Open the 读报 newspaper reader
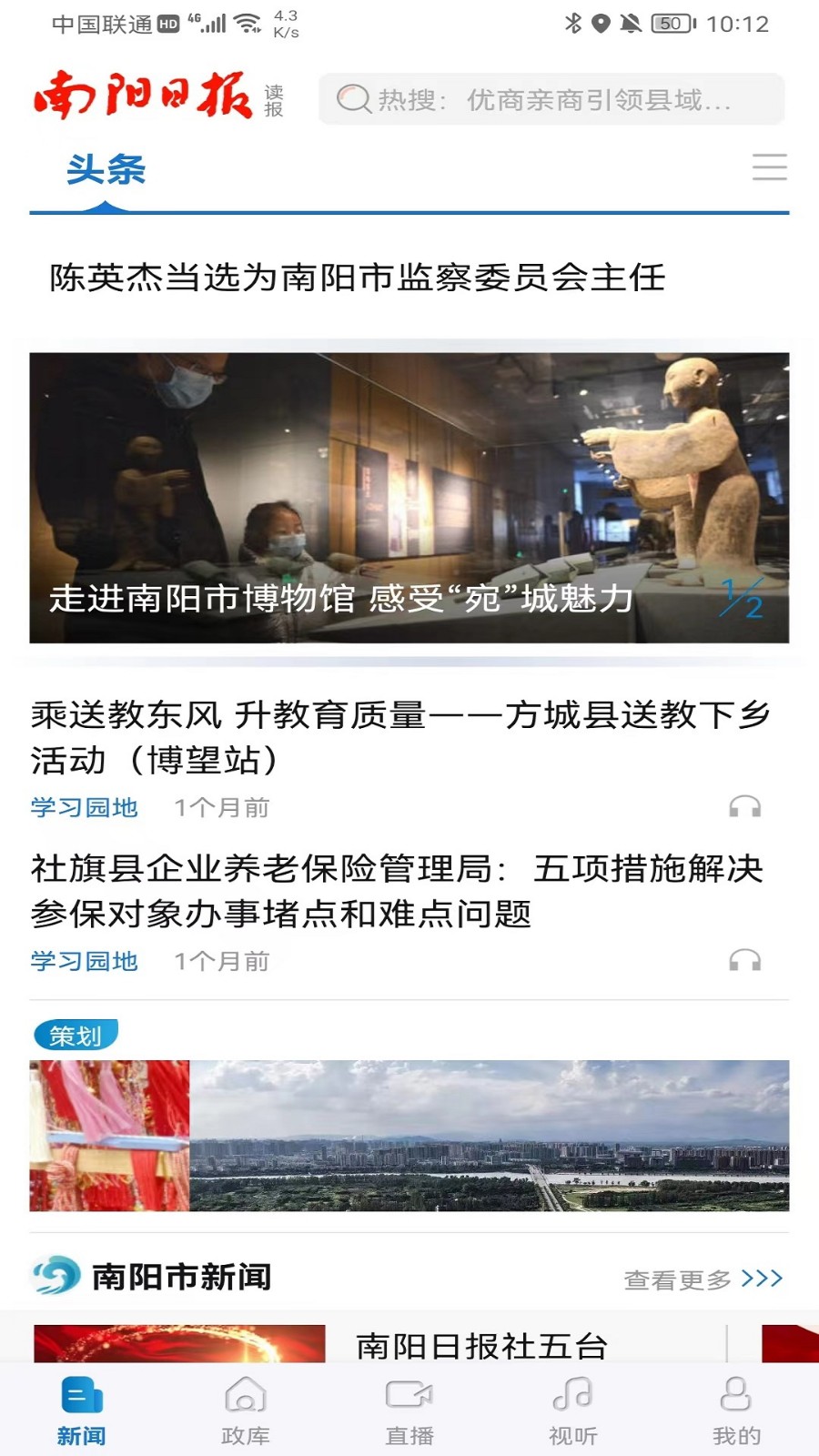Viewport: 819px width, 1456px height. (274, 101)
